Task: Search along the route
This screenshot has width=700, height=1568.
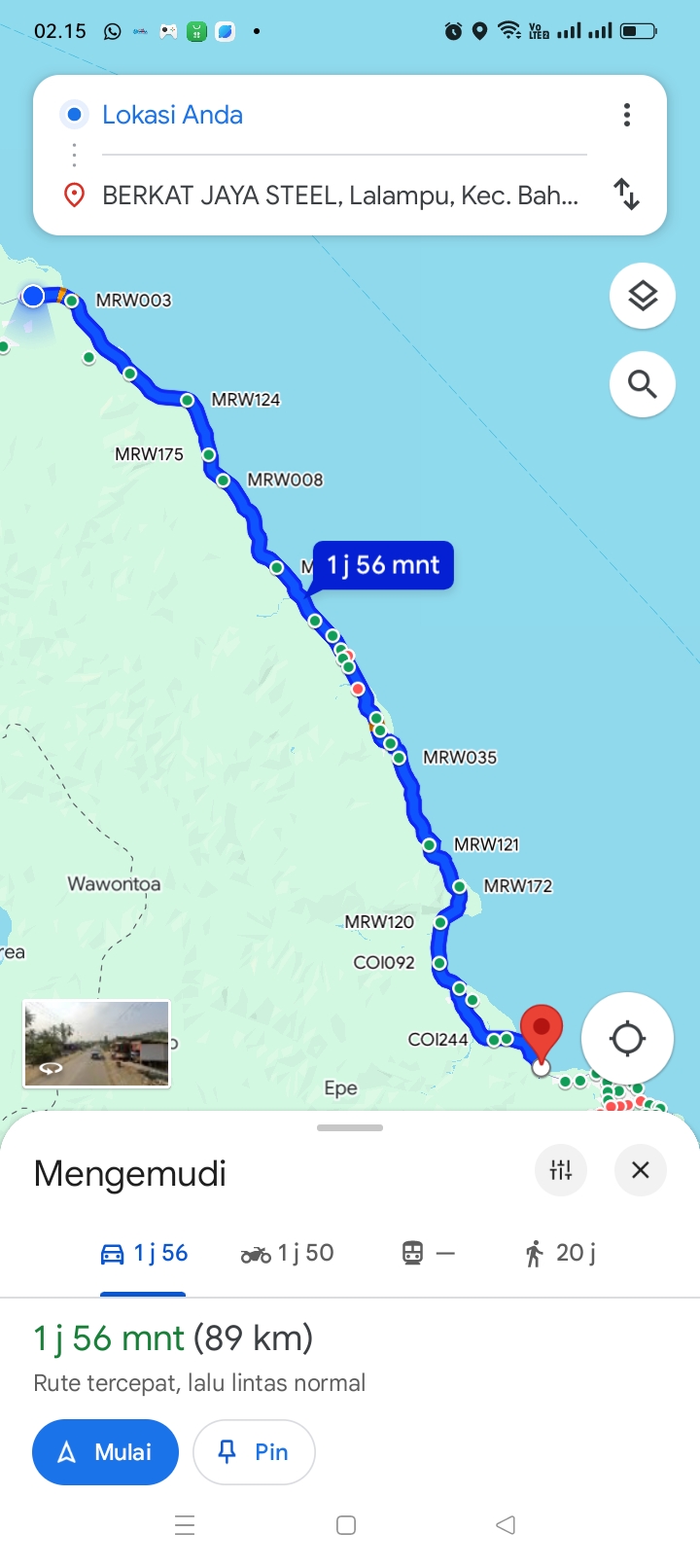Action: (x=643, y=384)
